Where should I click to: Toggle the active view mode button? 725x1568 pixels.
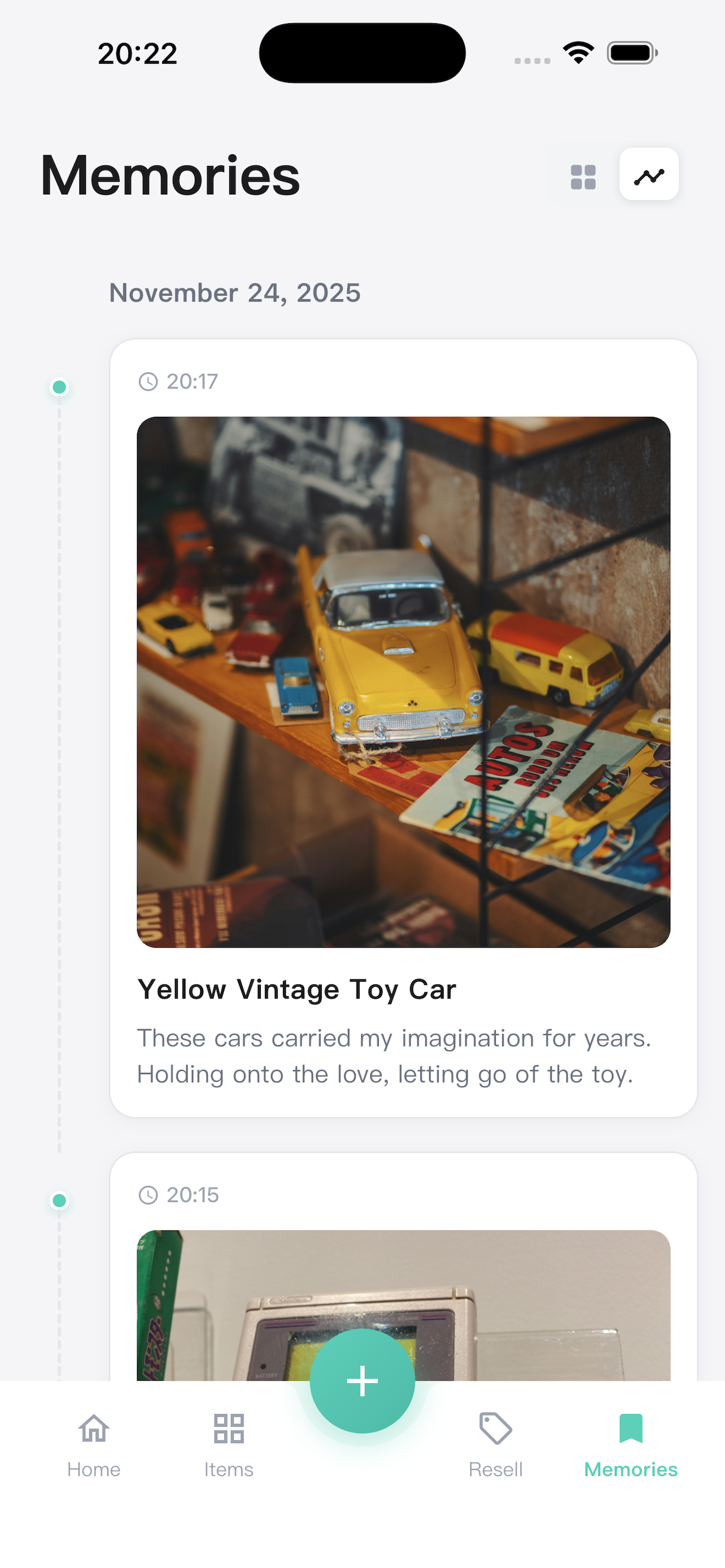[648, 176]
